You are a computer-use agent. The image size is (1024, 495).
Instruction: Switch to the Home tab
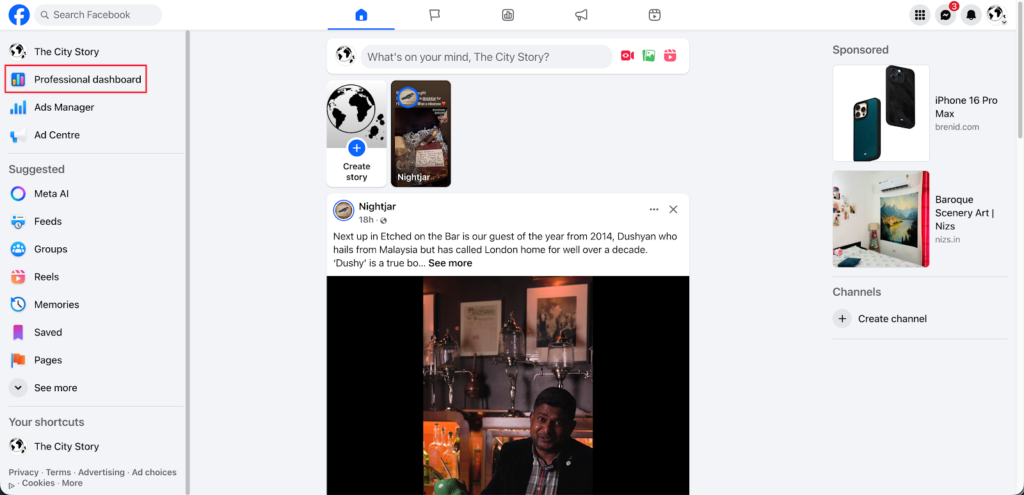[361, 15]
